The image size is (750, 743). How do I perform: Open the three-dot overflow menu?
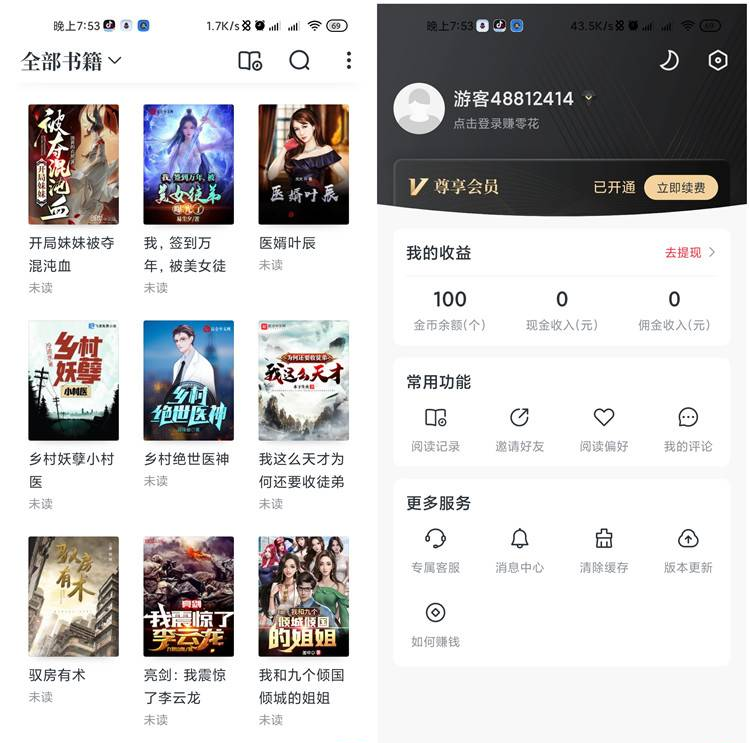tap(348, 61)
